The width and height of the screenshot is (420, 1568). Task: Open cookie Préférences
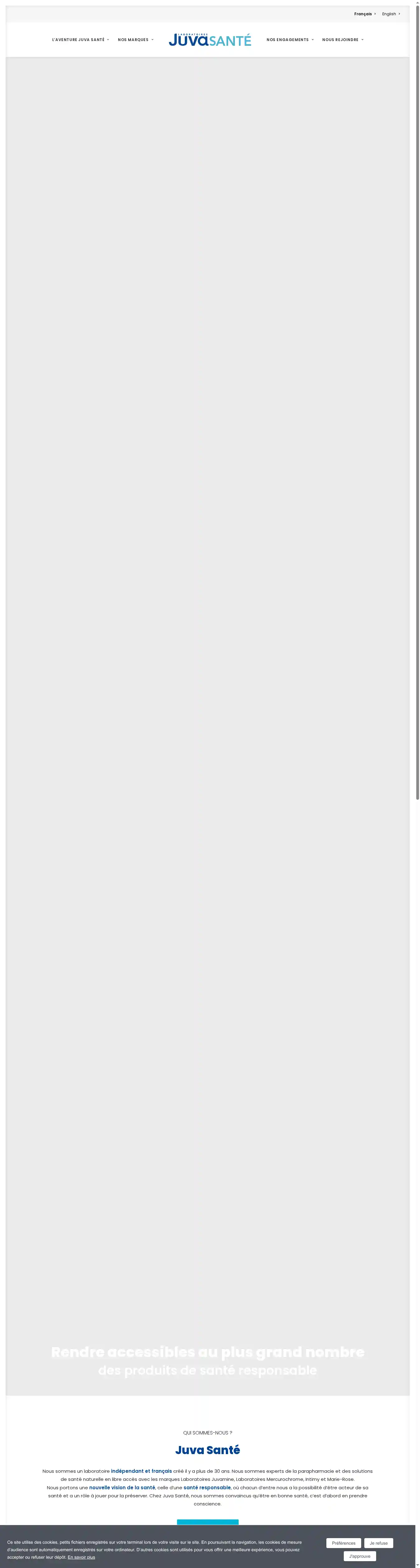[343, 1543]
